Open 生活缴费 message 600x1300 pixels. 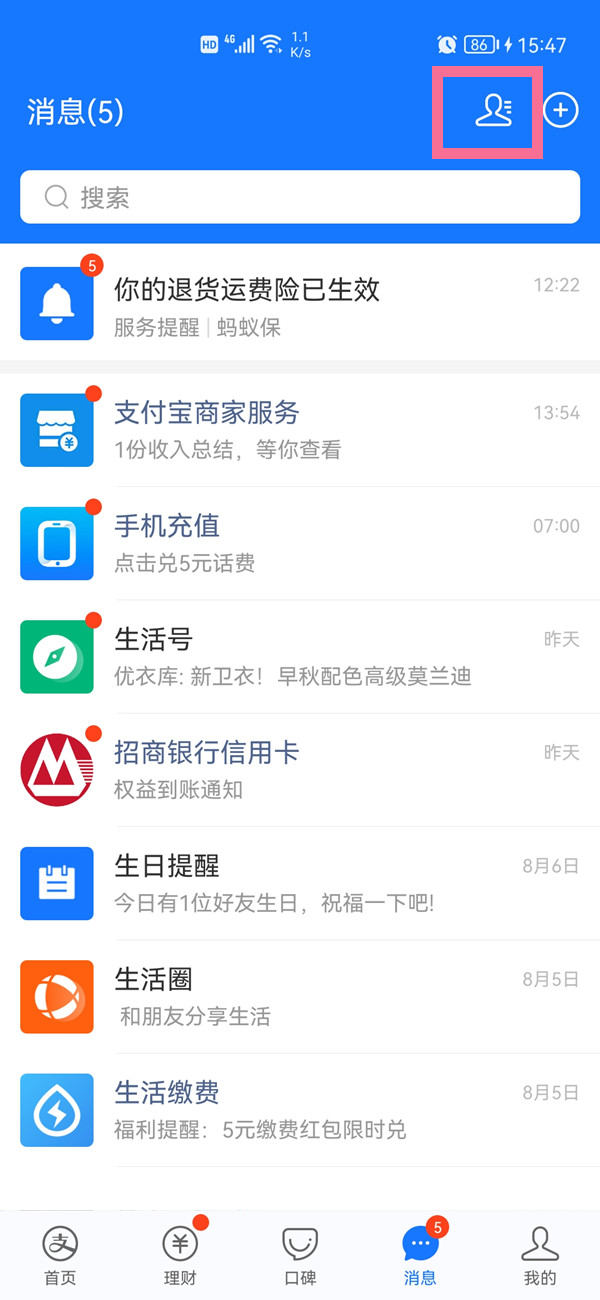[300, 1110]
